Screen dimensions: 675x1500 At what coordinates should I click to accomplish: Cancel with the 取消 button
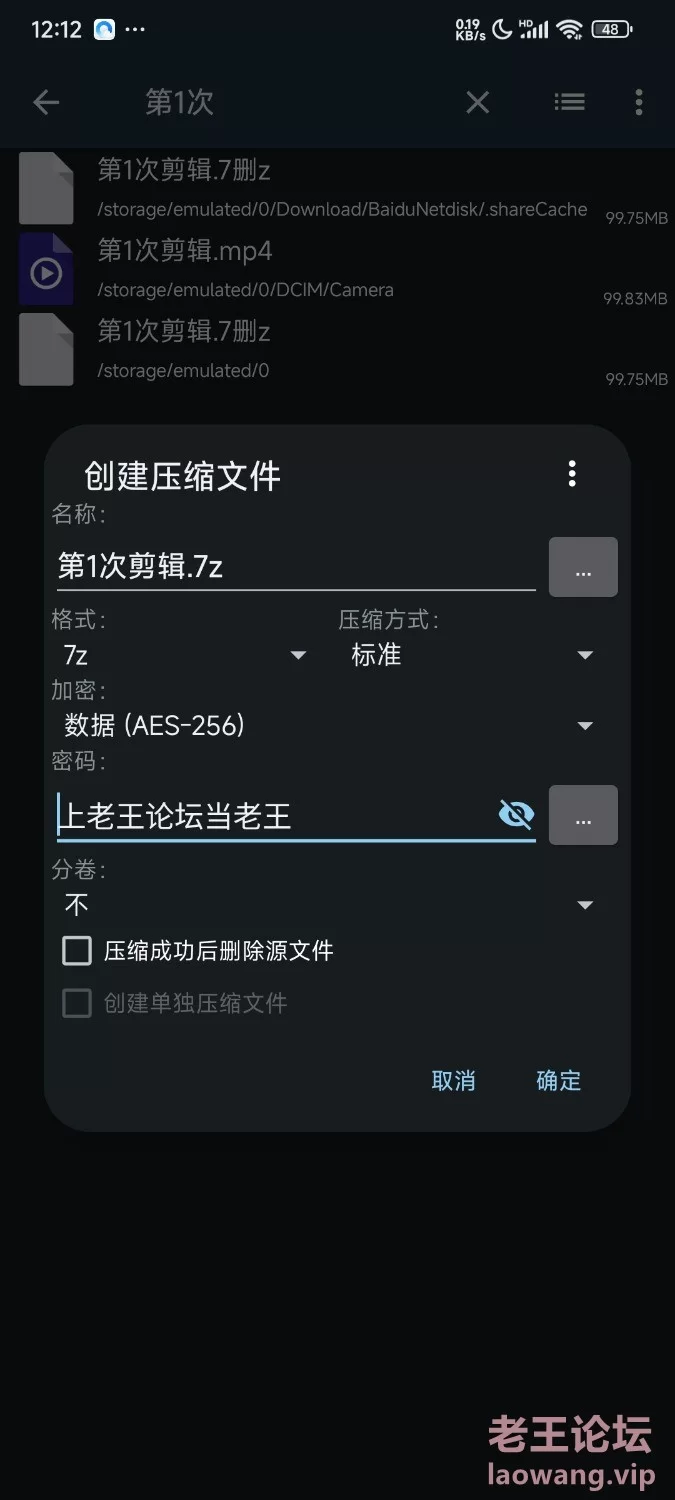(453, 1081)
